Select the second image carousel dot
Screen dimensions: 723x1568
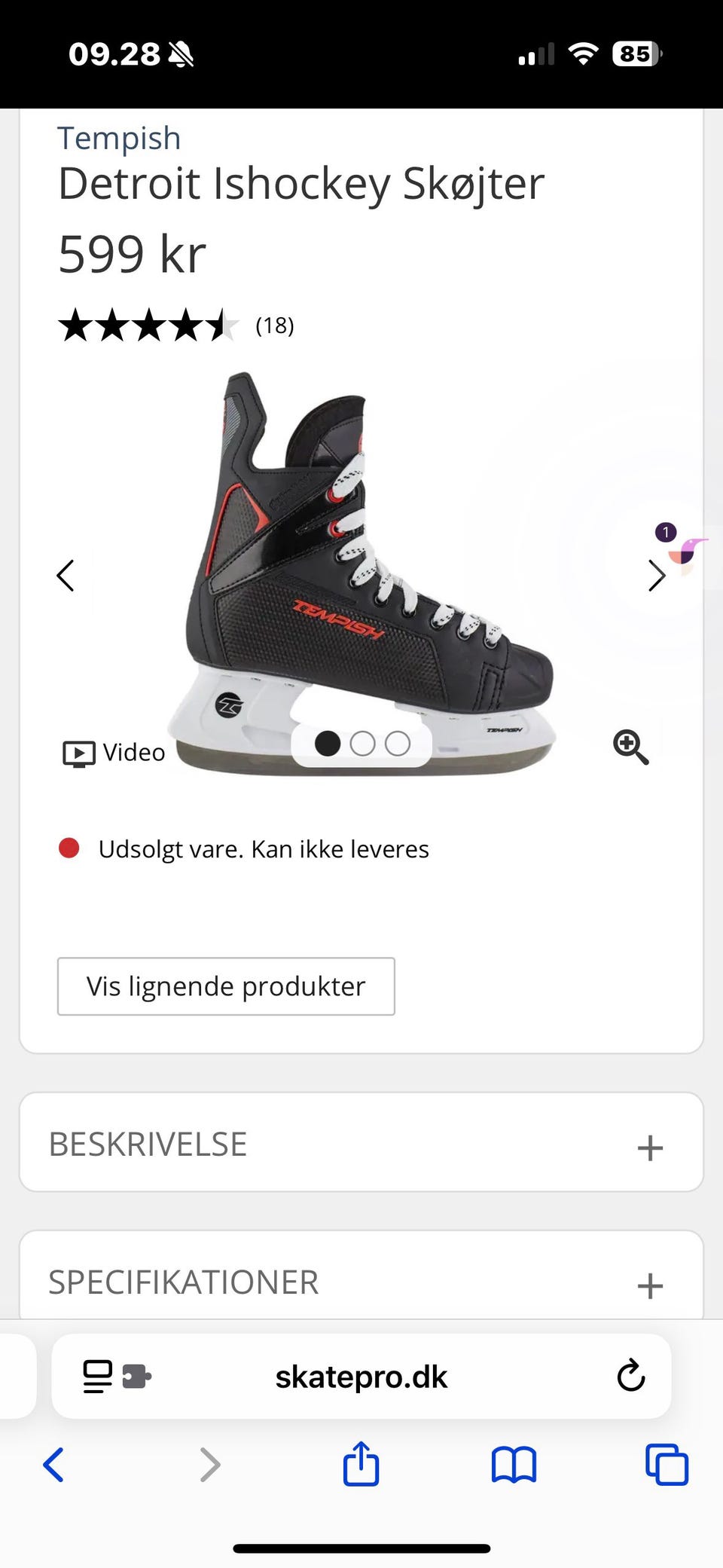coord(363,743)
